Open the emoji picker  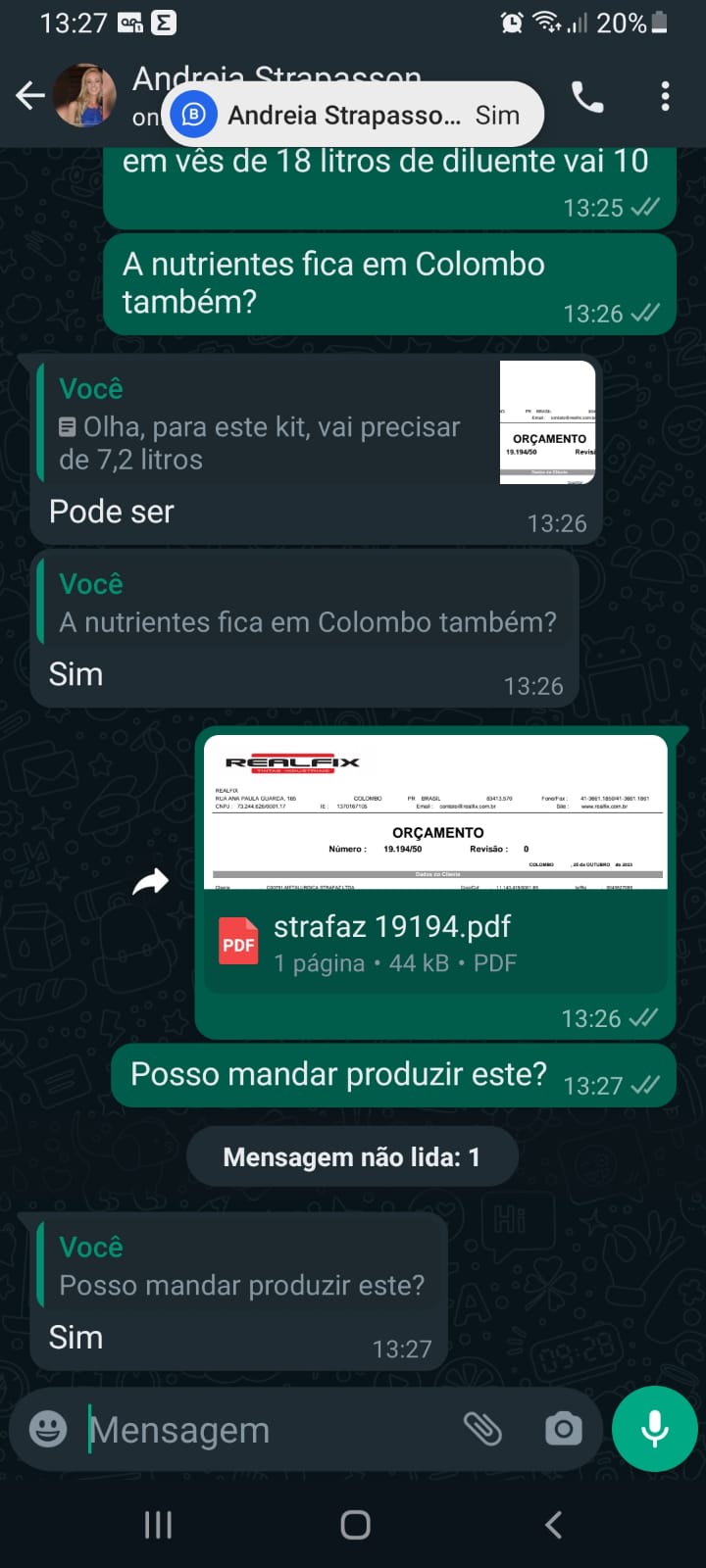point(48,1429)
